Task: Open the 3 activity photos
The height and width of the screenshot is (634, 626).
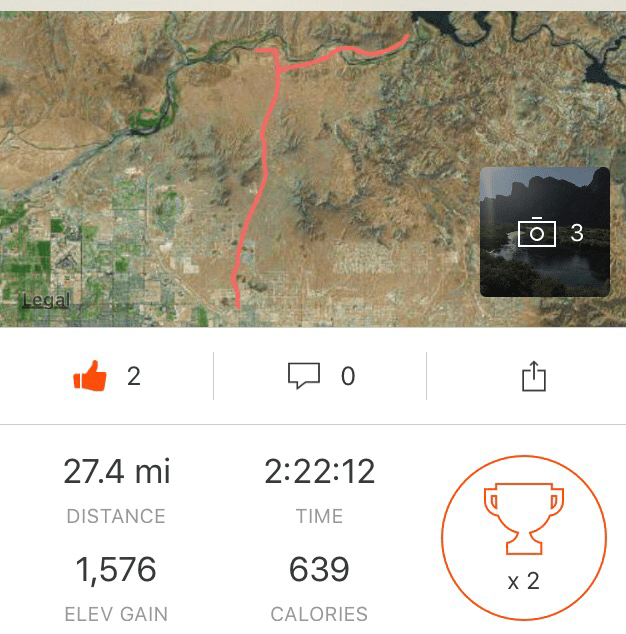Action: coord(545,232)
